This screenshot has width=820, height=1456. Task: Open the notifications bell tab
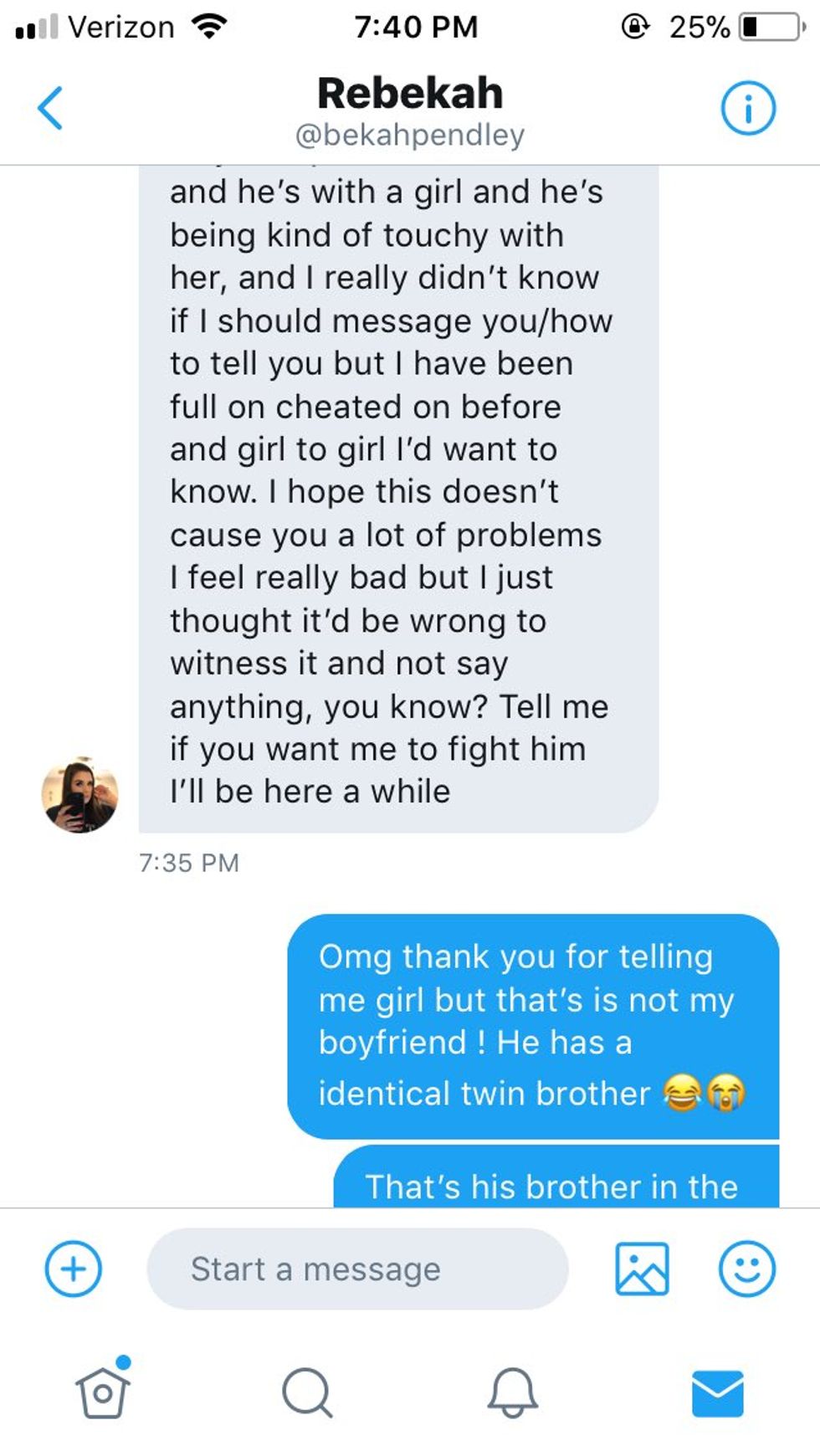click(x=512, y=1393)
